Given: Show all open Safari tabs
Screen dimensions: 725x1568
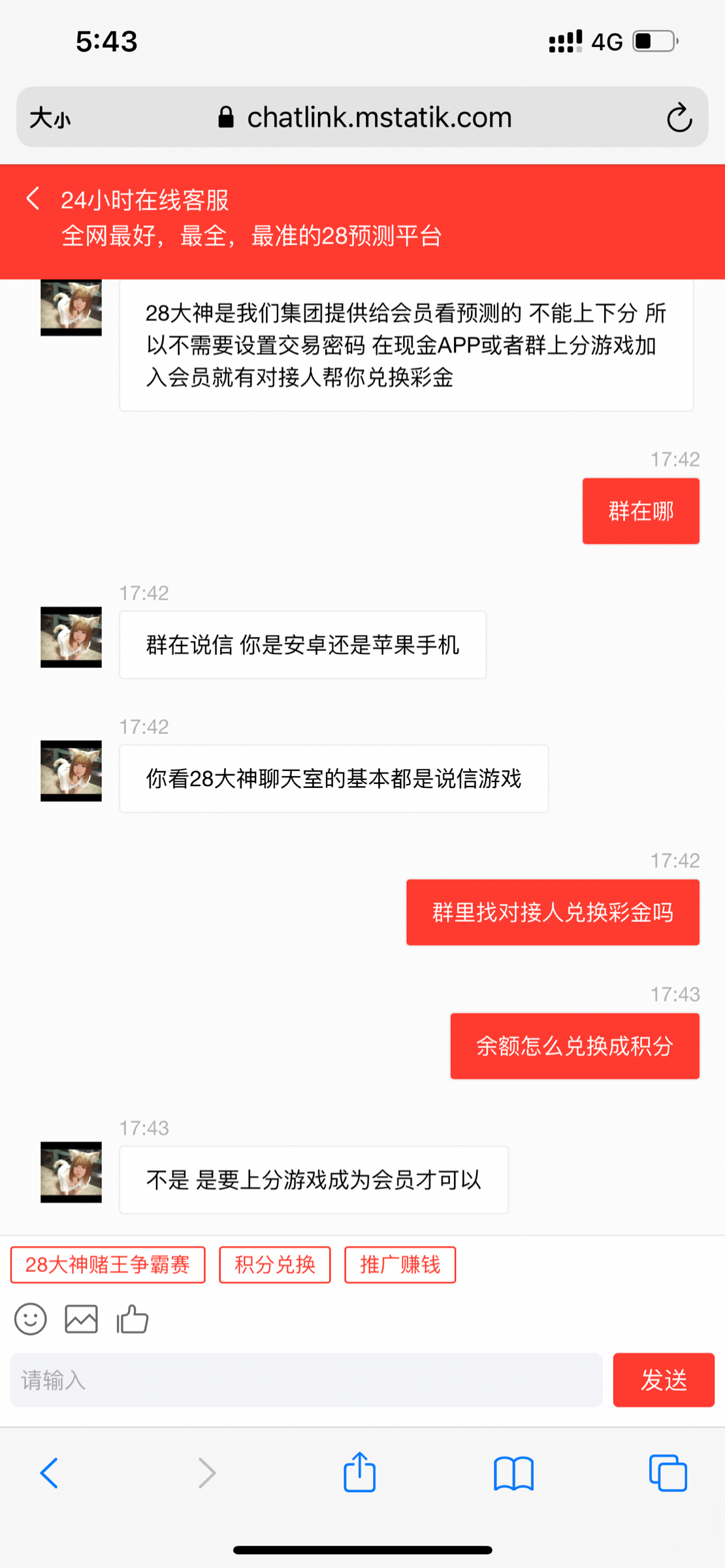Looking at the screenshot, I should [668, 1473].
